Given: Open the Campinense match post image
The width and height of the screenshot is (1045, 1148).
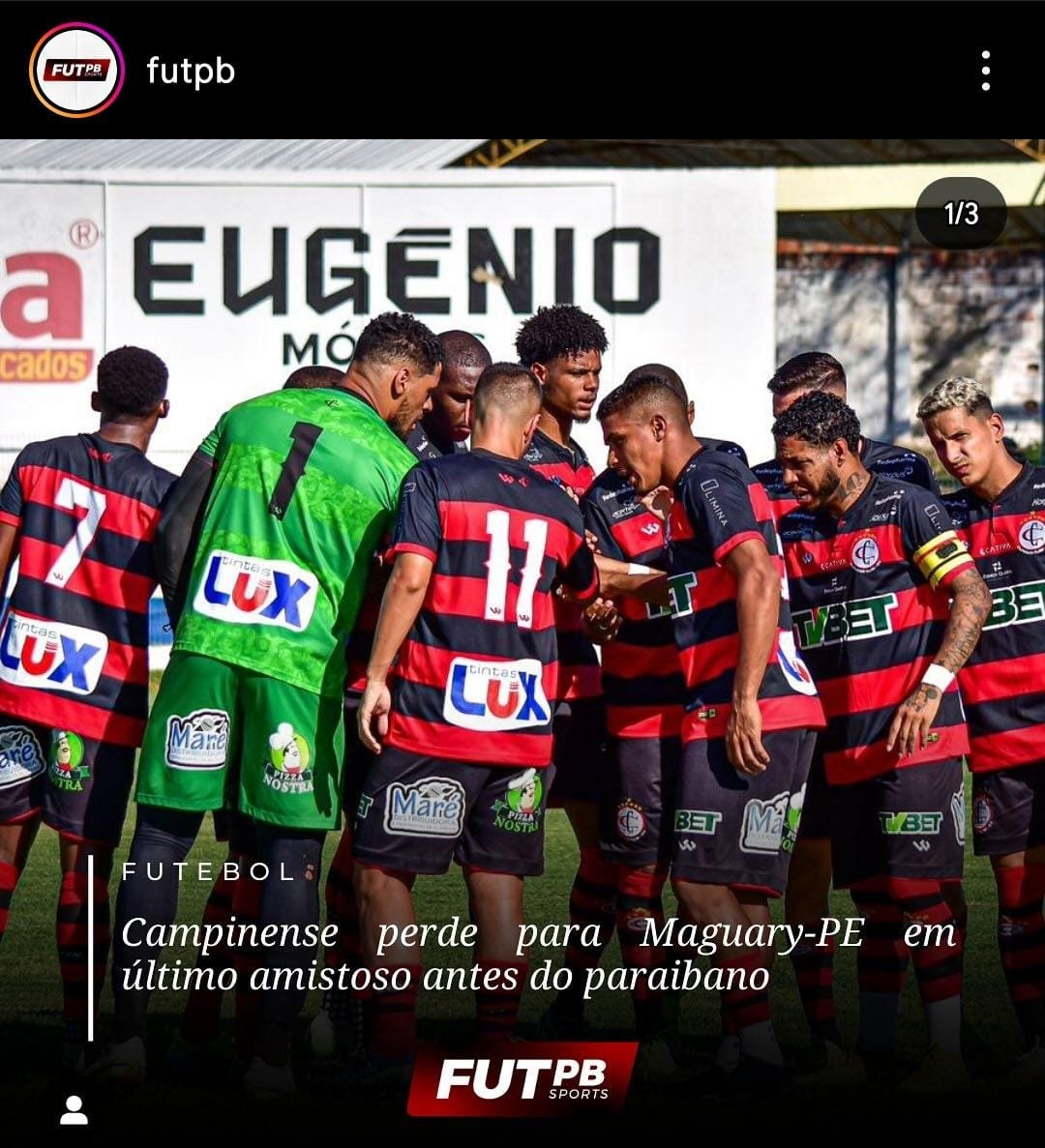Looking at the screenshot, I should click(x=522, y=600).
